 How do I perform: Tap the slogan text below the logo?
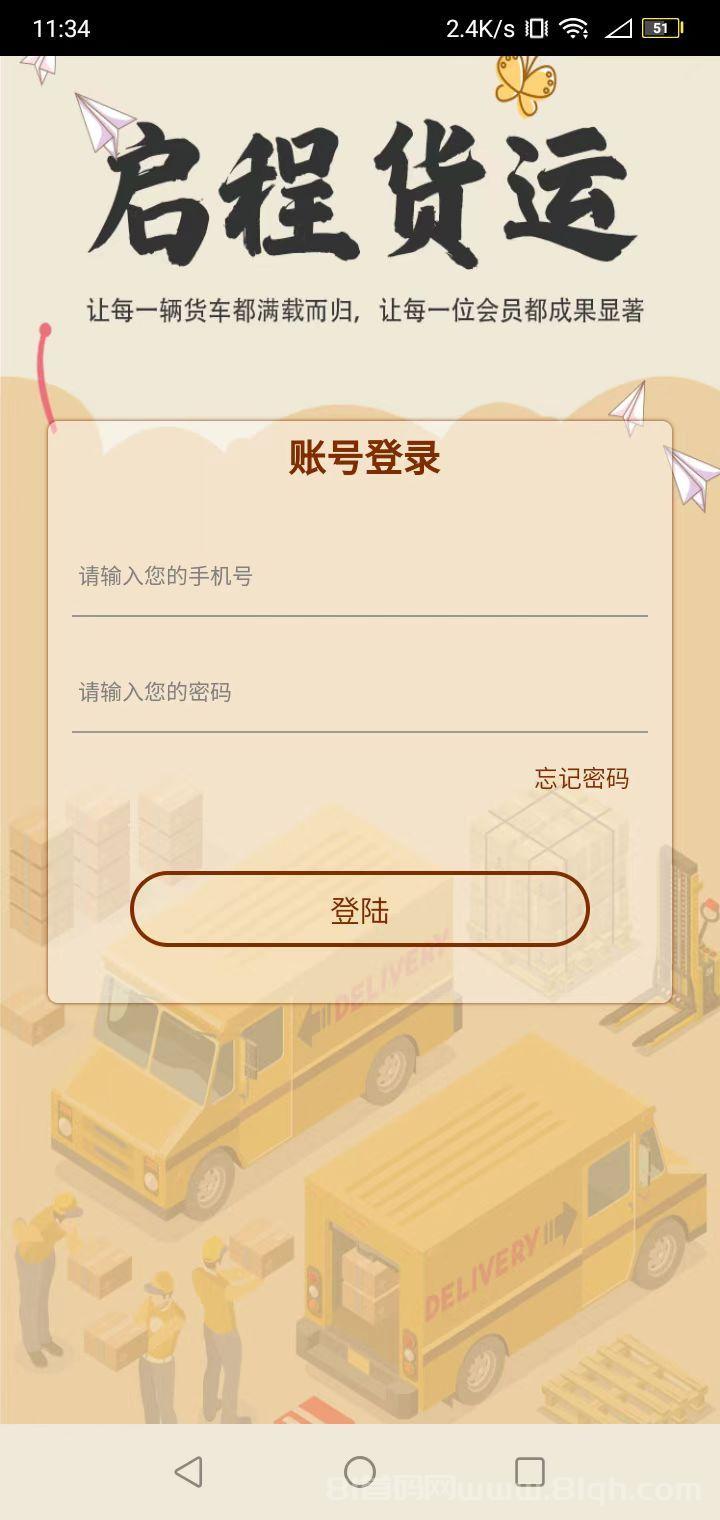point(360,310)
